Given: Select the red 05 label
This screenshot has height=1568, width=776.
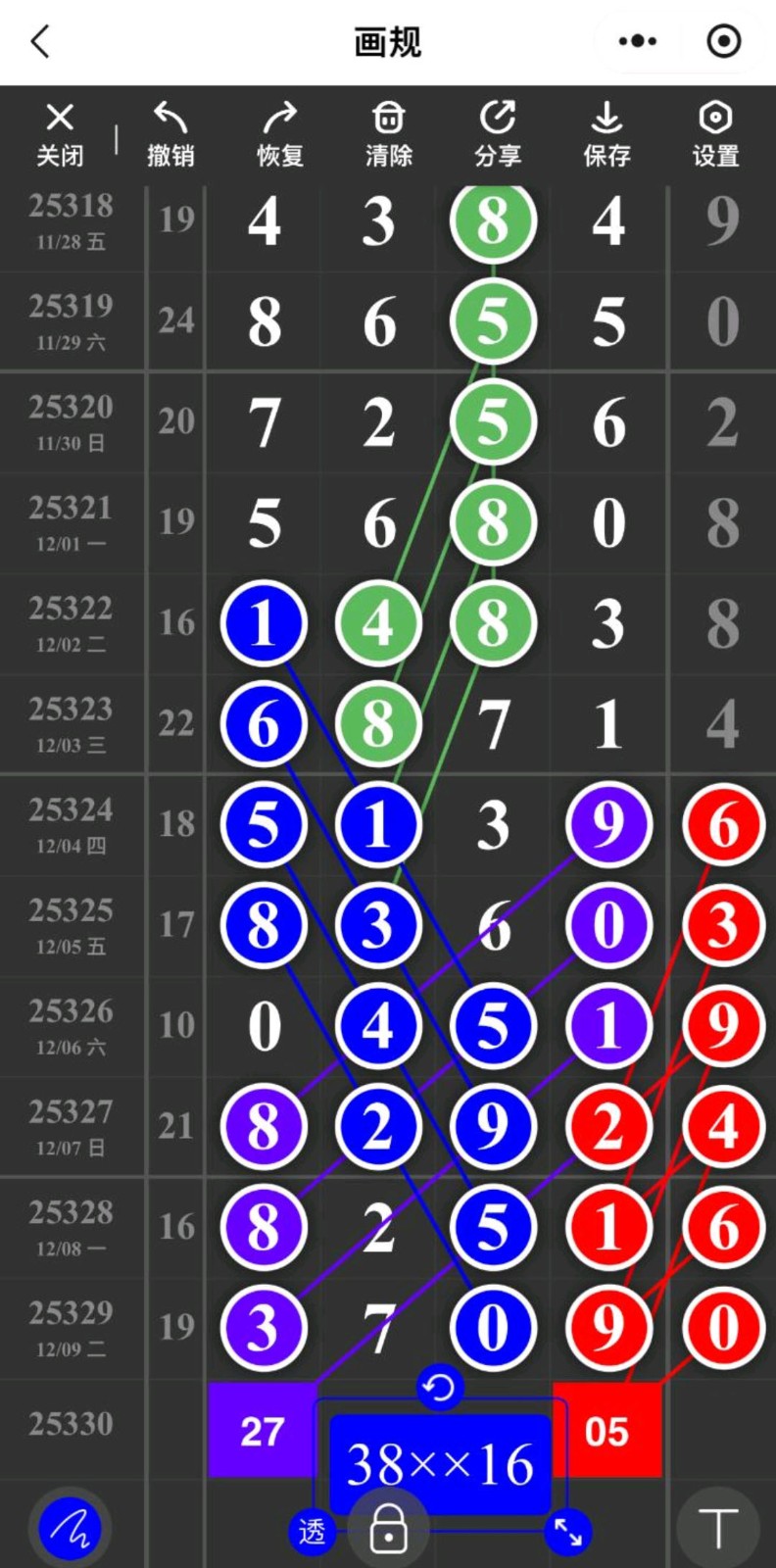Looking at the screenshot, I should click(x=606, y=1432).
